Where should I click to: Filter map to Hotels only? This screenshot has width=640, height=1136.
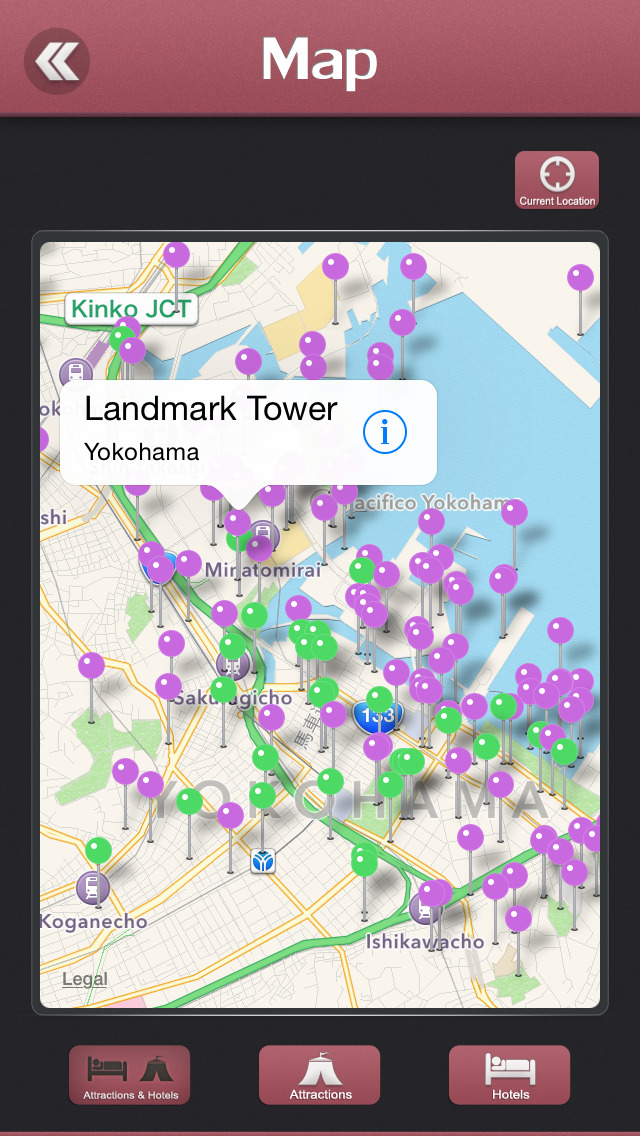tap(510, 1075)
